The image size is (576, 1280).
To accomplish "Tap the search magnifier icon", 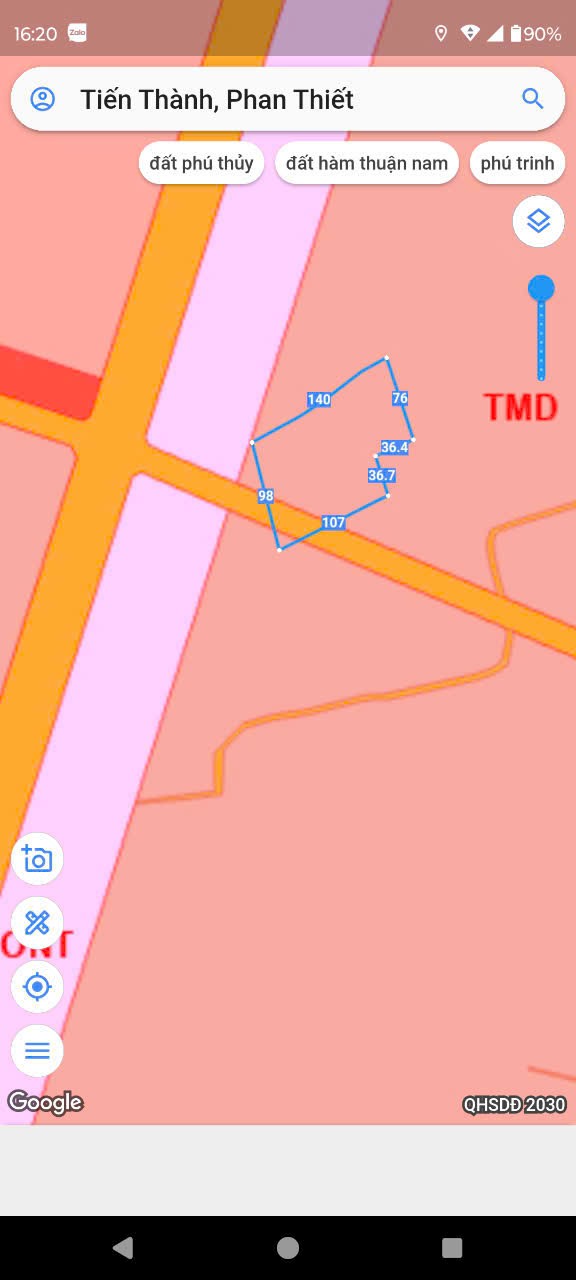I will coord(533,98).
